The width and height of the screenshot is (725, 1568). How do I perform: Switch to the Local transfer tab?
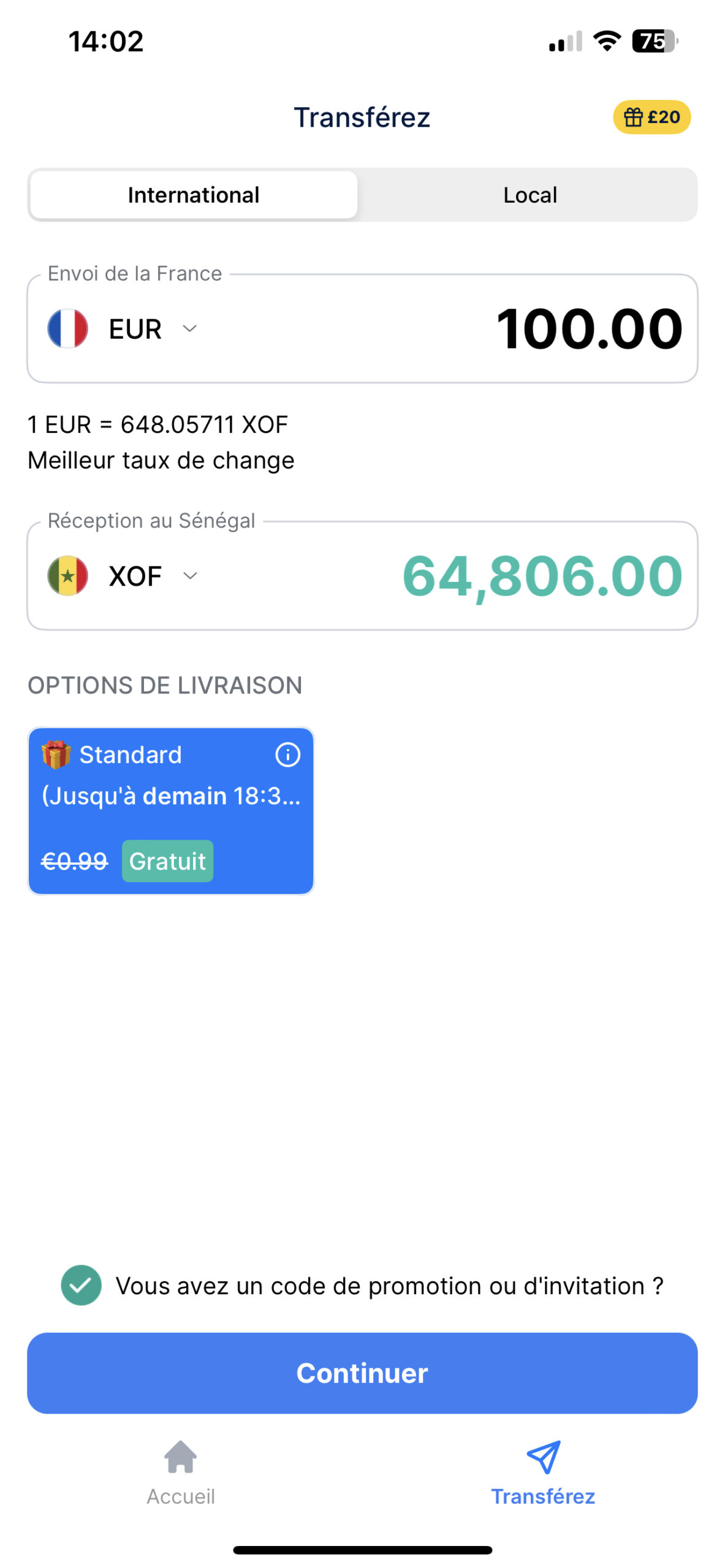(530, 195)
